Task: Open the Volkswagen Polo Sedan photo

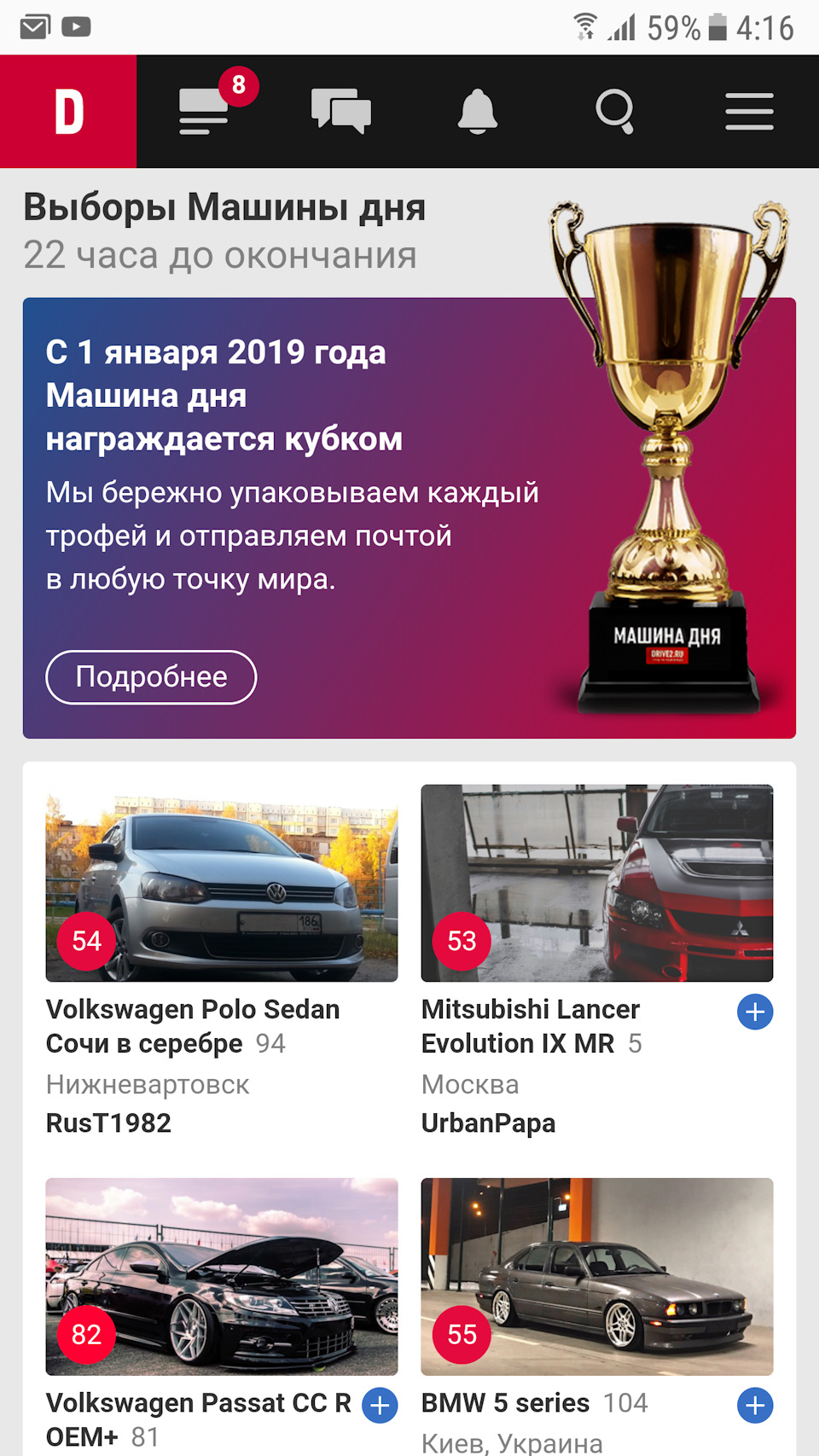Action: 222,883
